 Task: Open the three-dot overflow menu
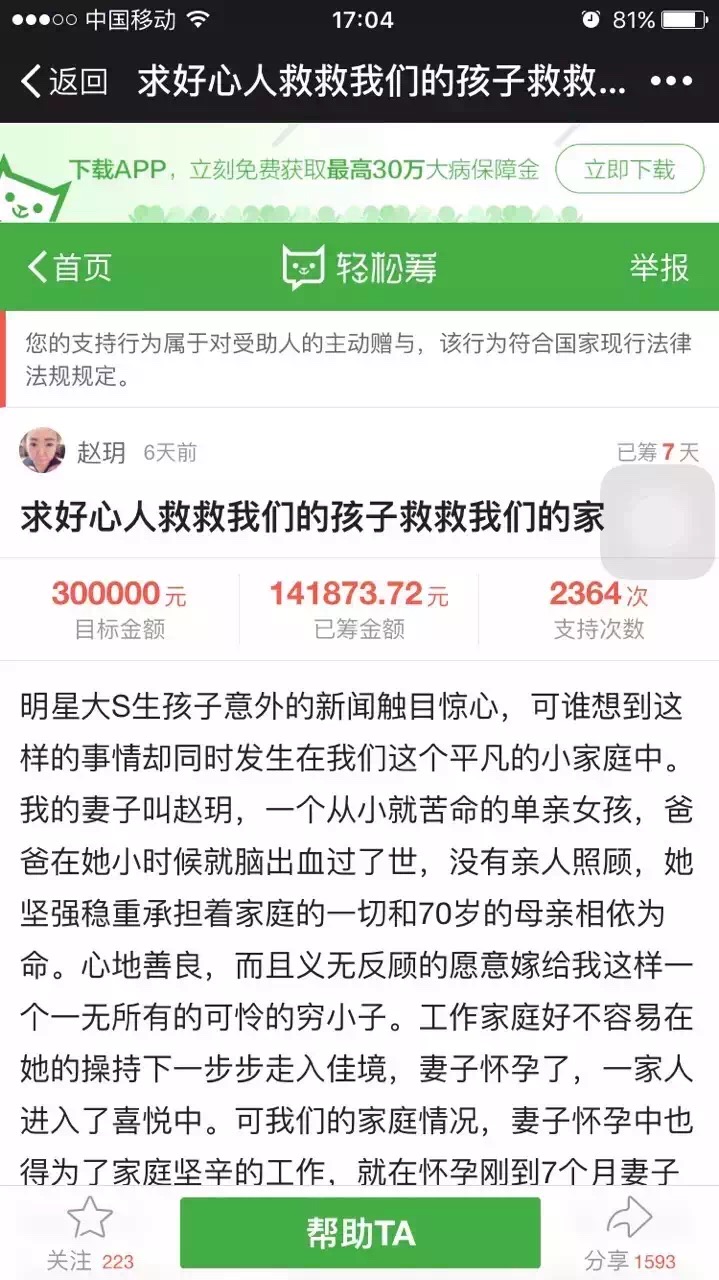671,81
